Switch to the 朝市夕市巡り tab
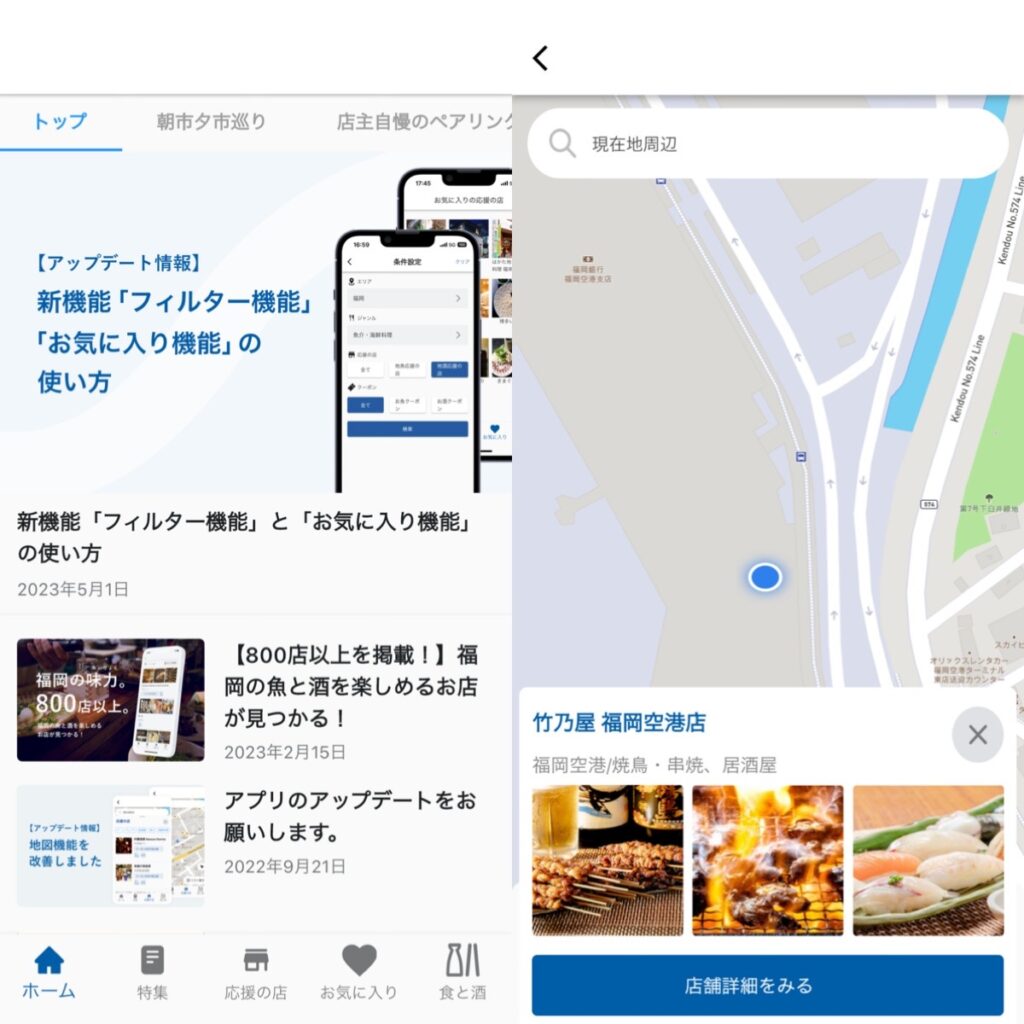The height and width of the screenshot is (1024, 1024). coord(211,122)
